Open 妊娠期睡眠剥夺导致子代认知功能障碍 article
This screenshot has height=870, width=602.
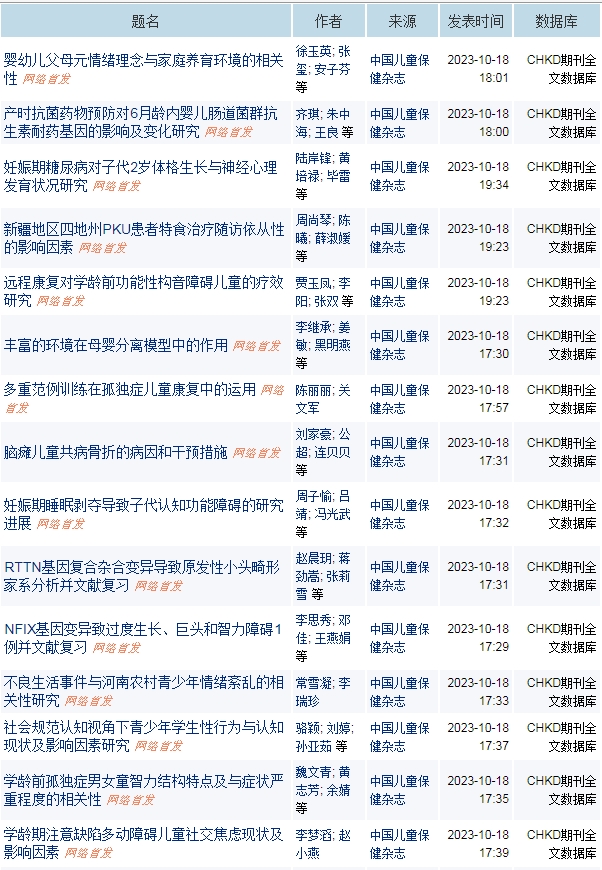tap(144, 505)
